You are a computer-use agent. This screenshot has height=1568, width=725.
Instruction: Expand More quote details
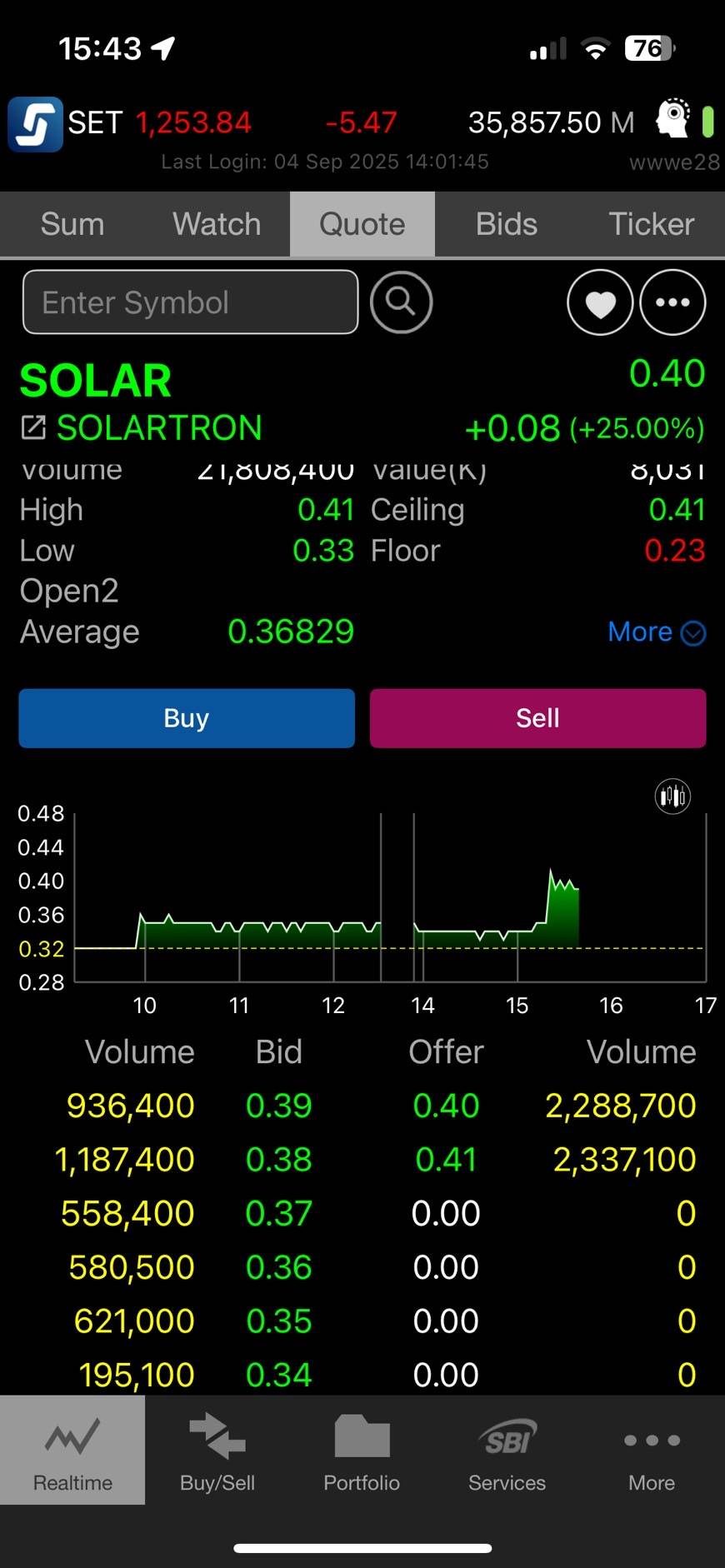click(x=656, y=632)
